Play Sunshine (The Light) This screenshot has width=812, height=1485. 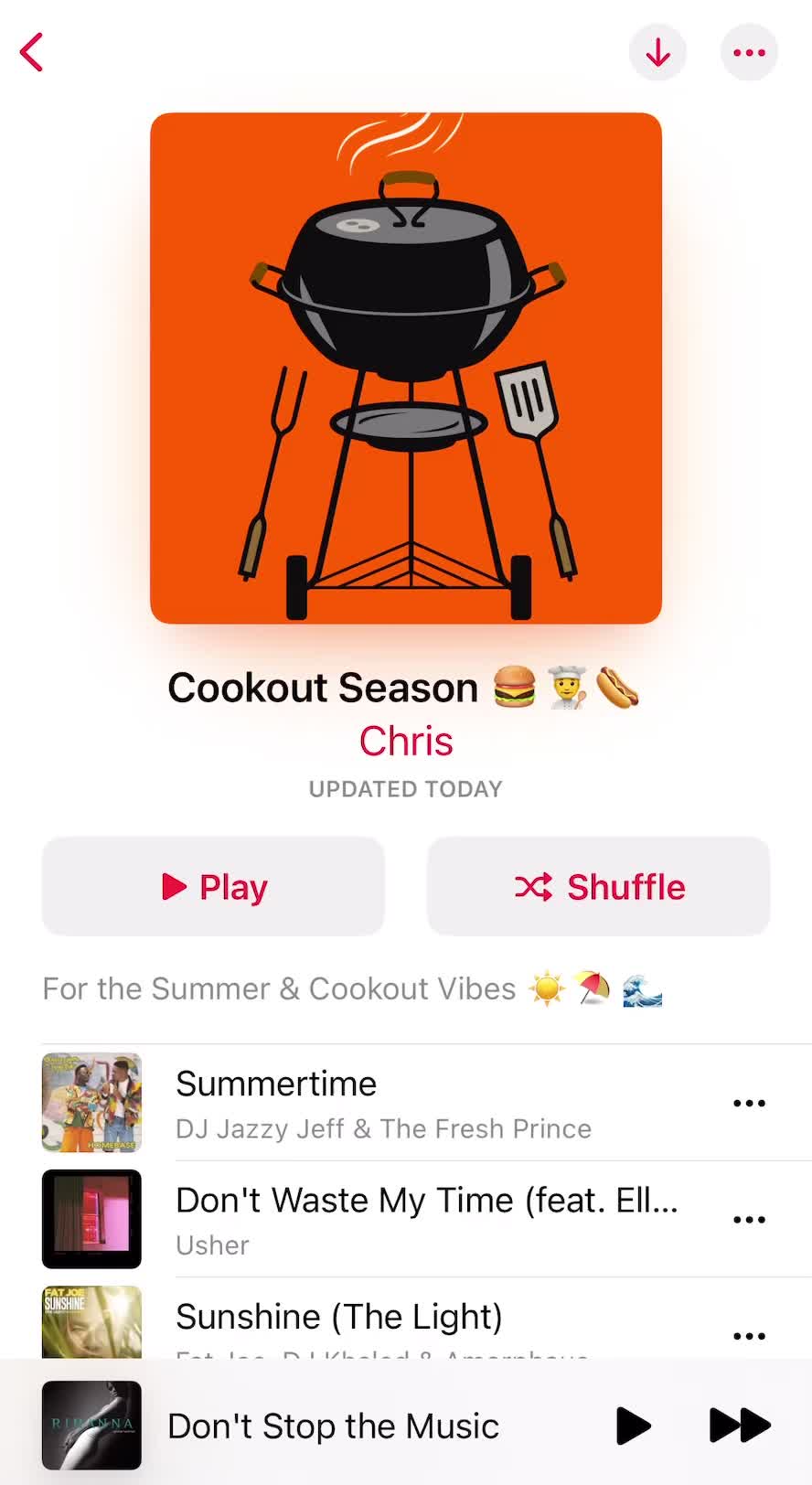click(384, 1322)
